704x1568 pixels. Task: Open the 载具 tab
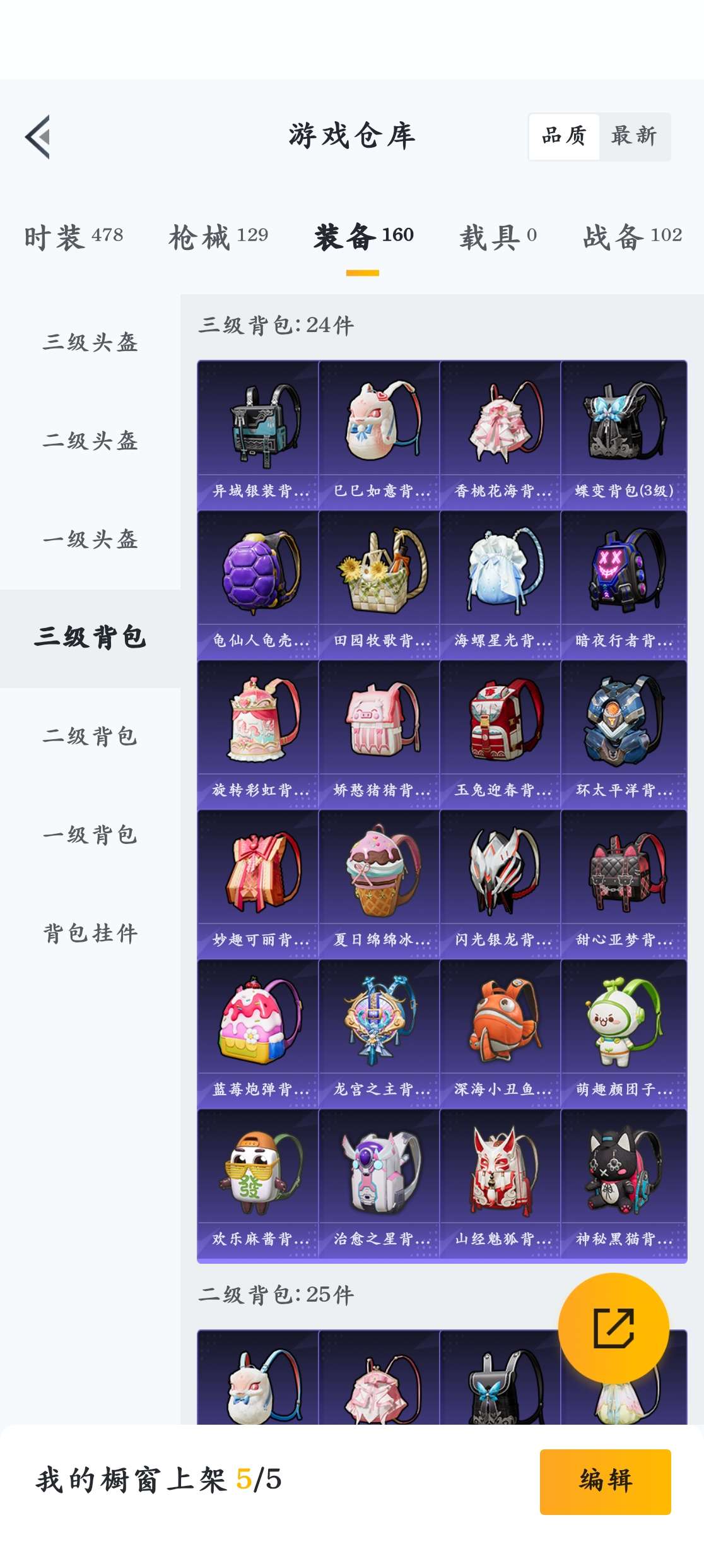(x=498, y=237)
